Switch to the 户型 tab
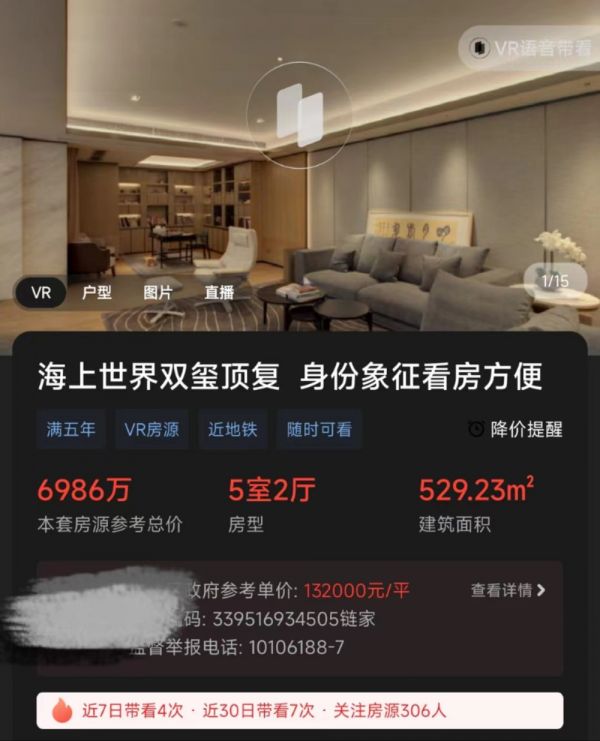The image size is (600, 741). point(97,293)
